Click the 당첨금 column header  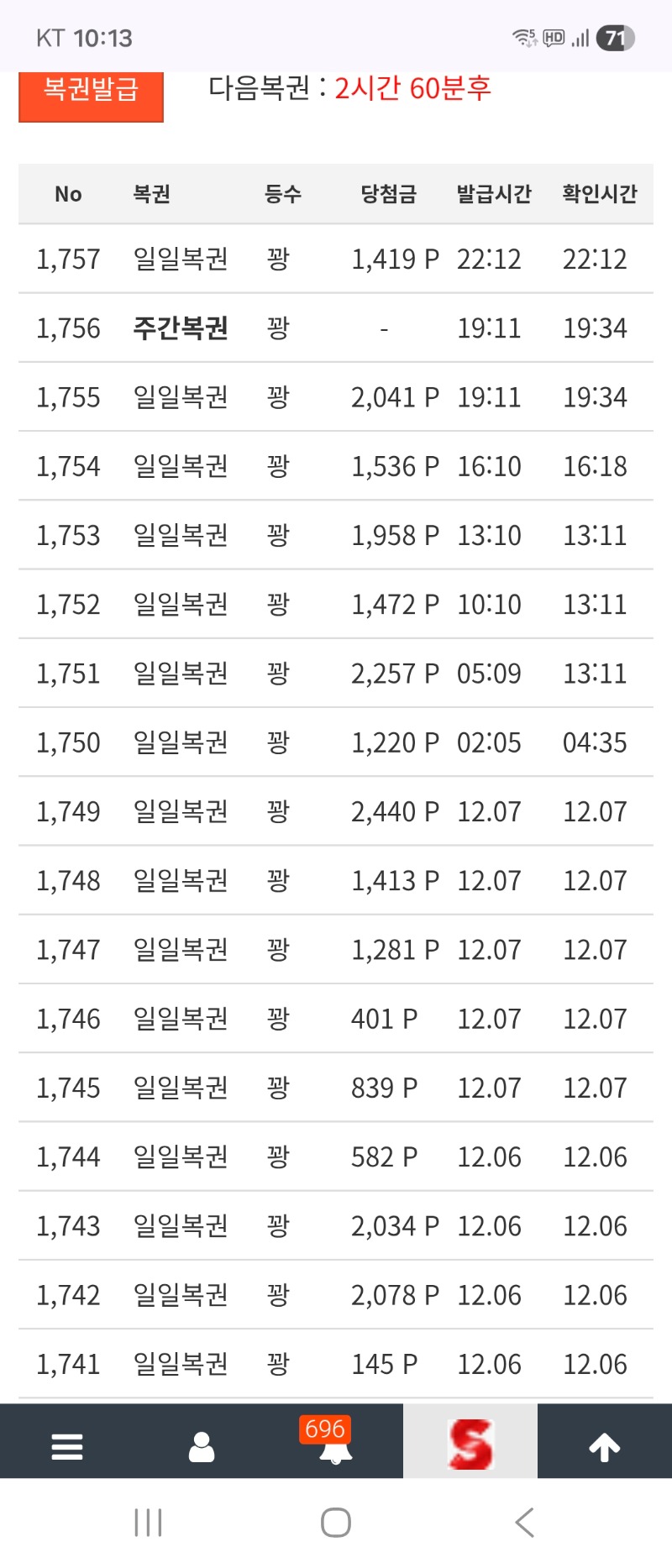(388, 193)
